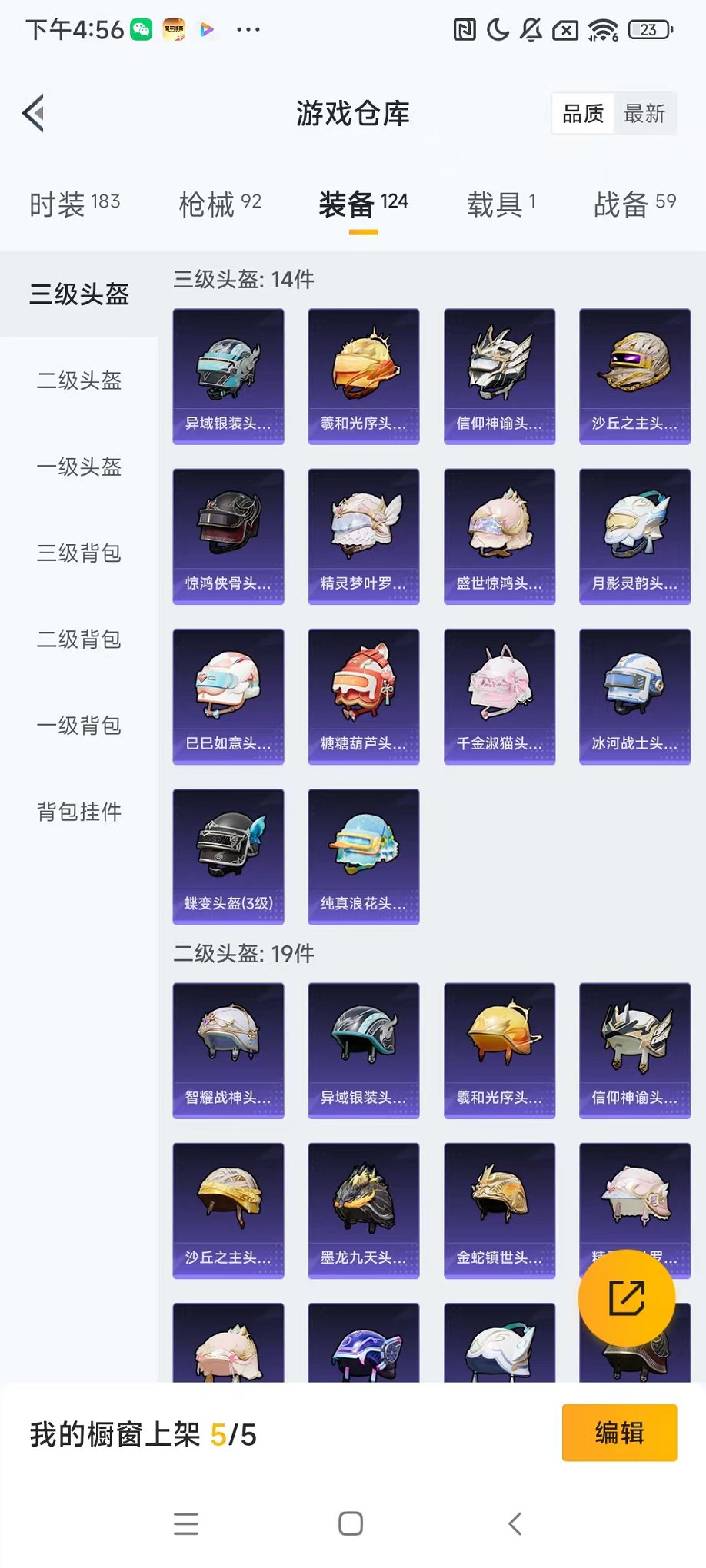706x1568 pixels.
Task: Tap the system home button
Action: [x=351, y=1523]
